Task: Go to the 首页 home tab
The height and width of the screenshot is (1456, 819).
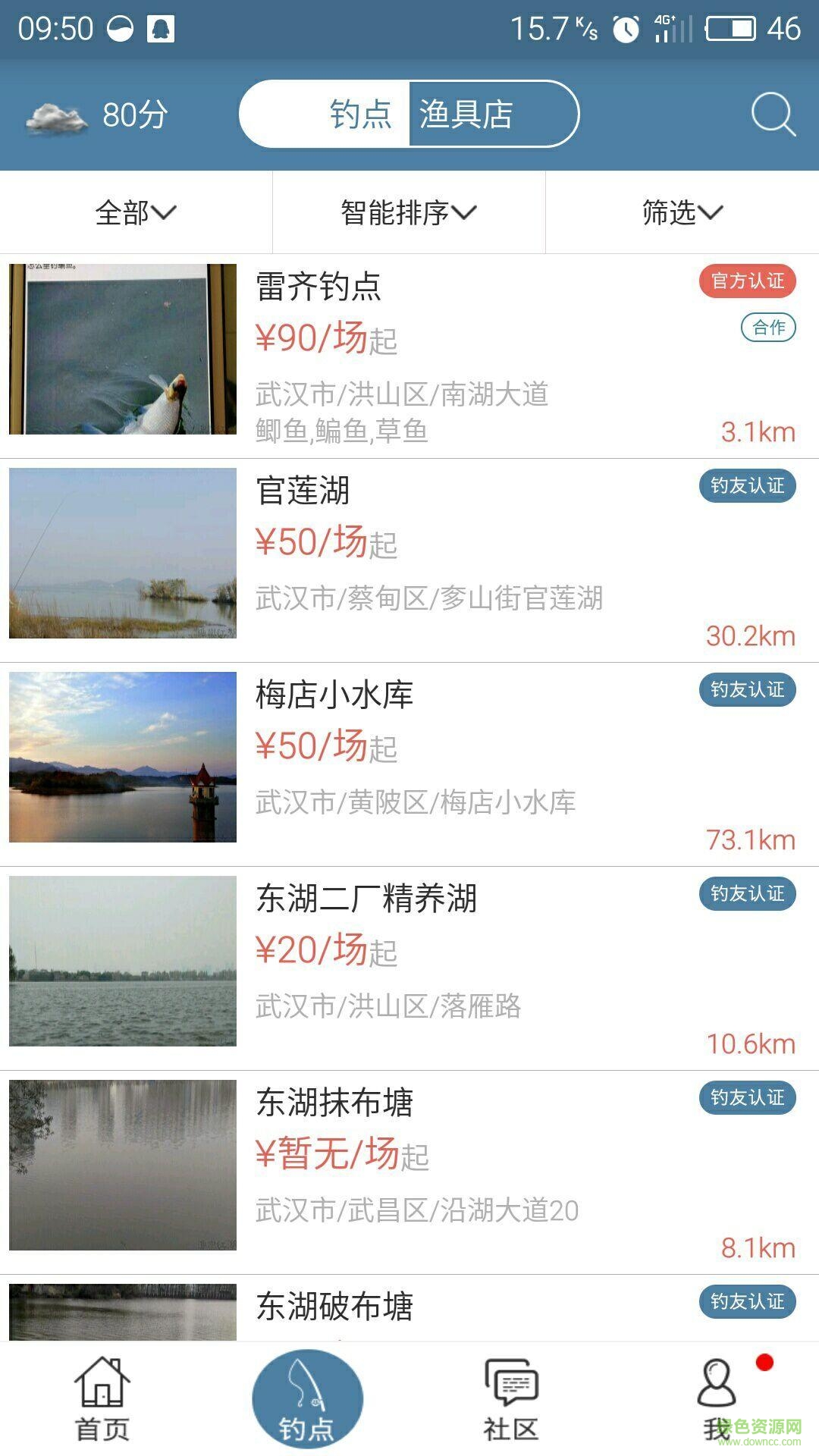Action: coord(102,1399)
